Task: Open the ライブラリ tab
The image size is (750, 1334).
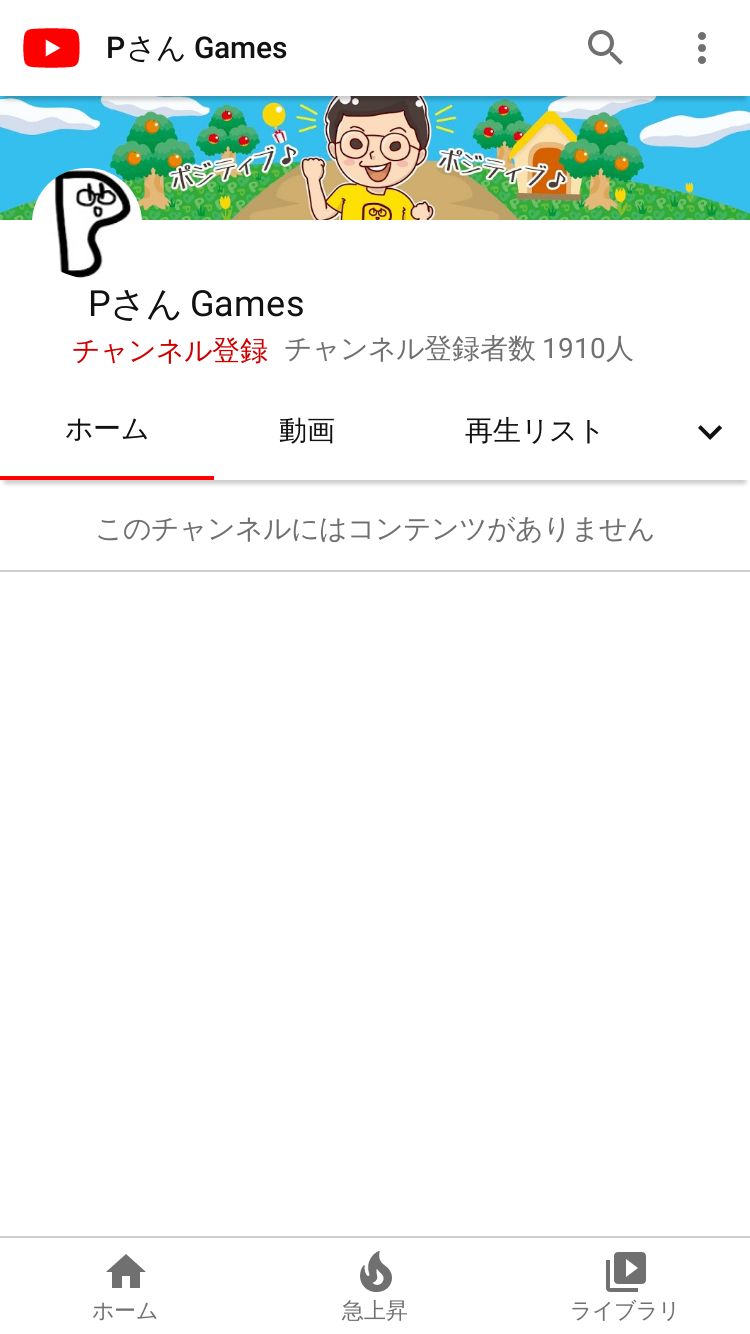Action: (x=625, y=1286)
